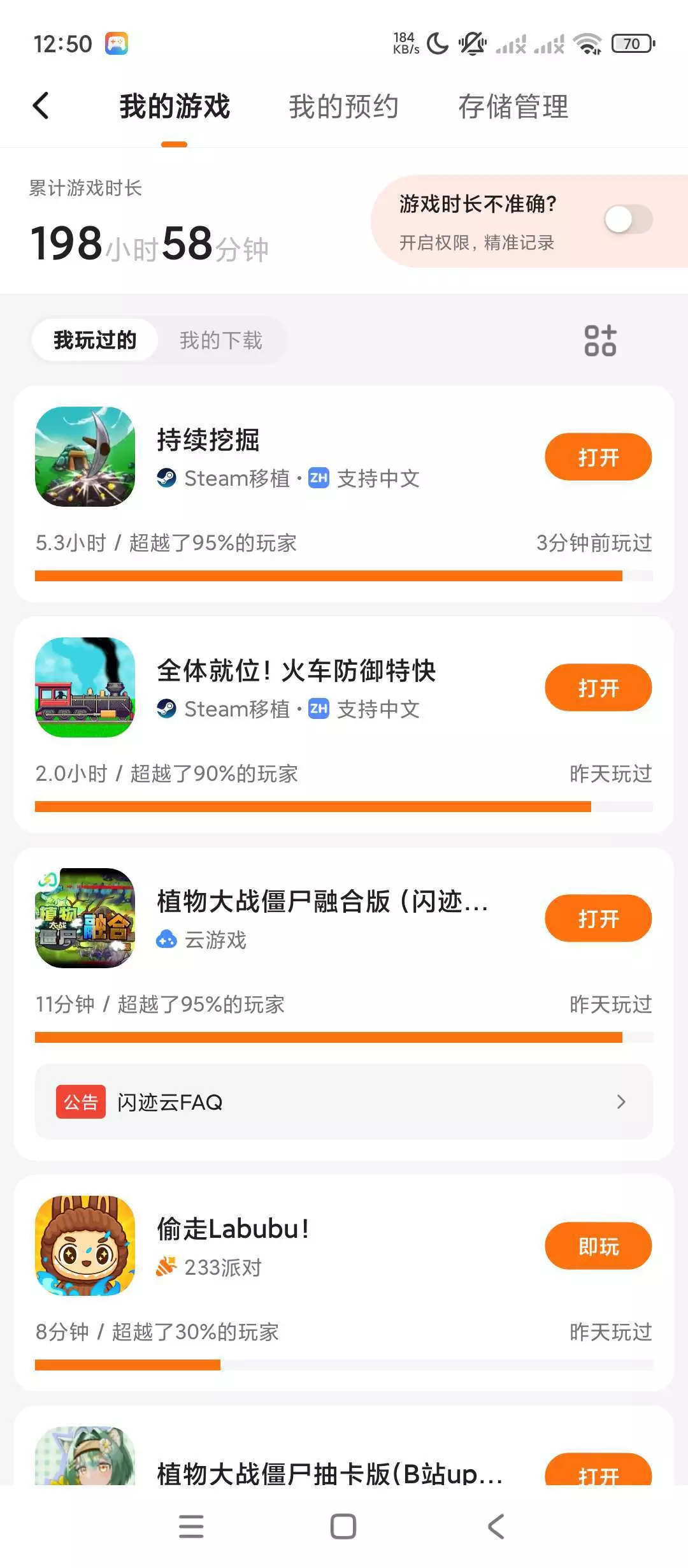
Task: Launch 全体就位！火车防御特快 with 打开
Action: coord(598,688)
